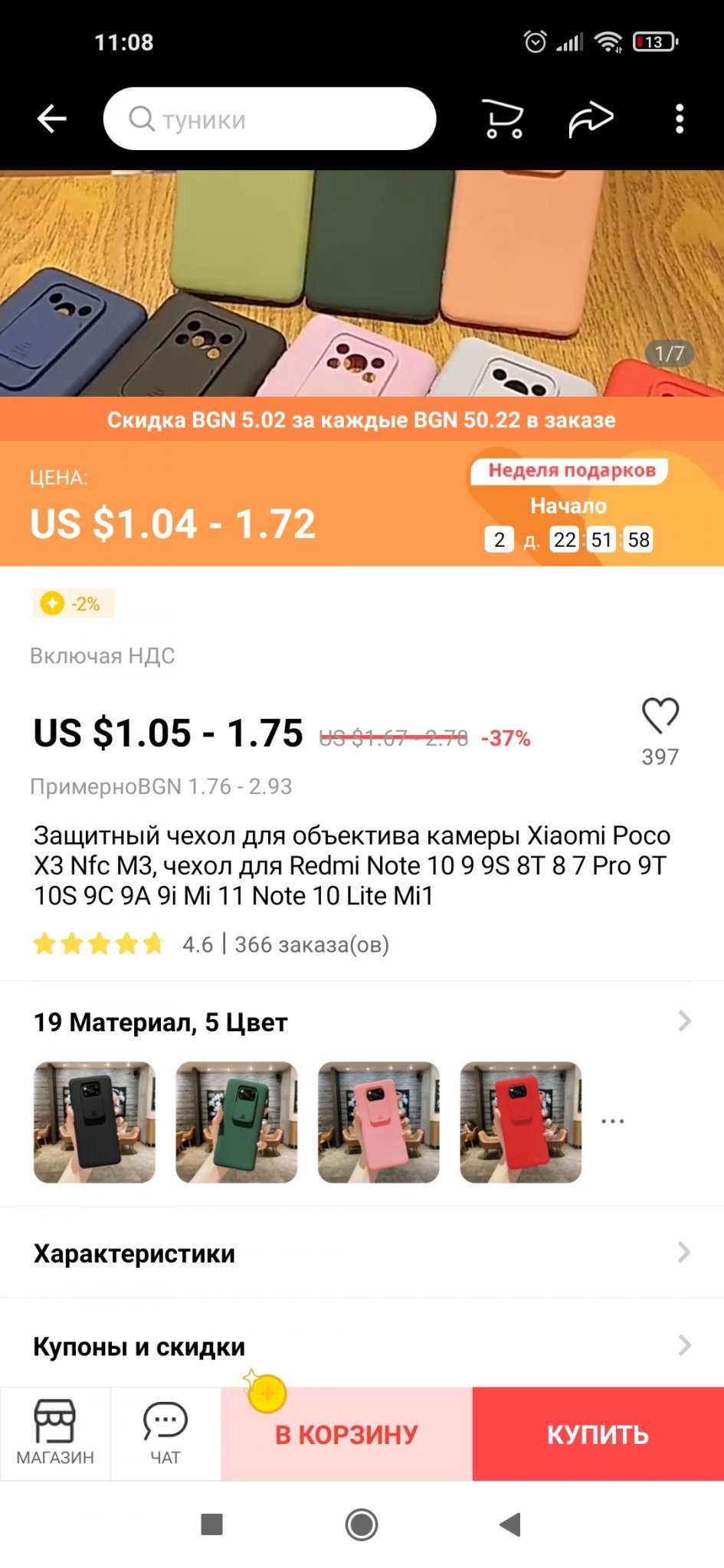The height and width of the screenshot is (1568, 724).
Task: Start a ЧАТ with the seller
Action: [x=165, y=1433]
